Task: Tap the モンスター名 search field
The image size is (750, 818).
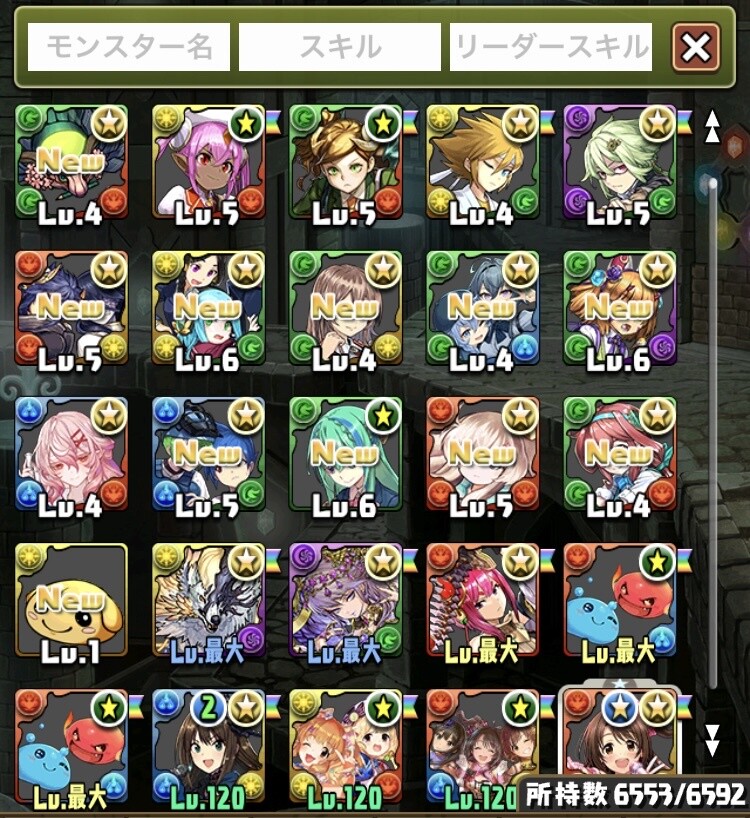Action: (129, 47)
